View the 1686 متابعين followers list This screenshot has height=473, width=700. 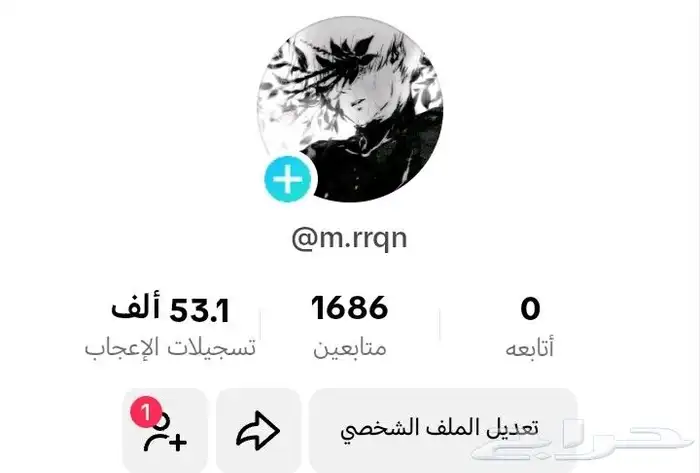tap(349, 325)
